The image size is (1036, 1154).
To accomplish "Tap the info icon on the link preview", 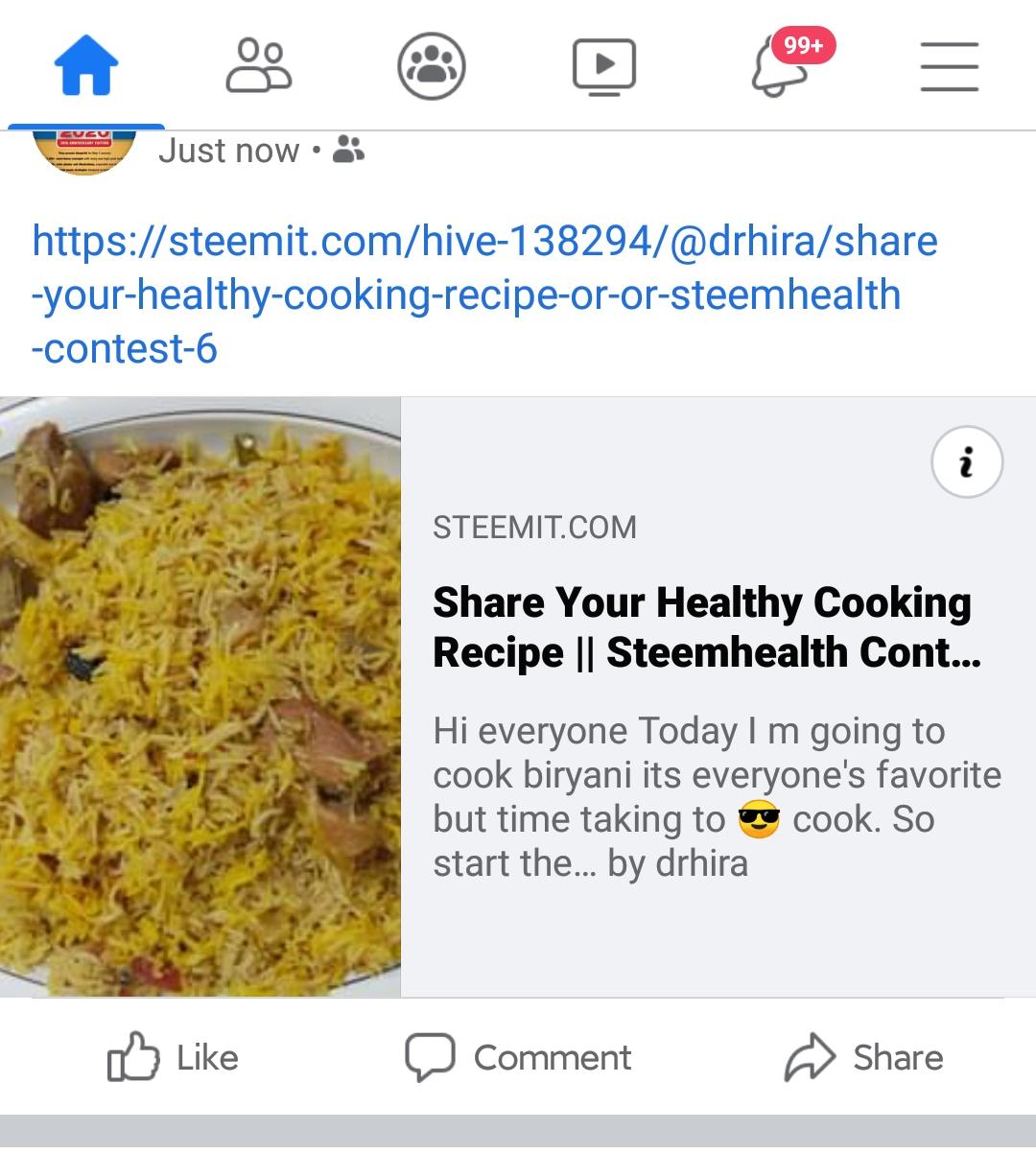I will [x=967, y=461].
